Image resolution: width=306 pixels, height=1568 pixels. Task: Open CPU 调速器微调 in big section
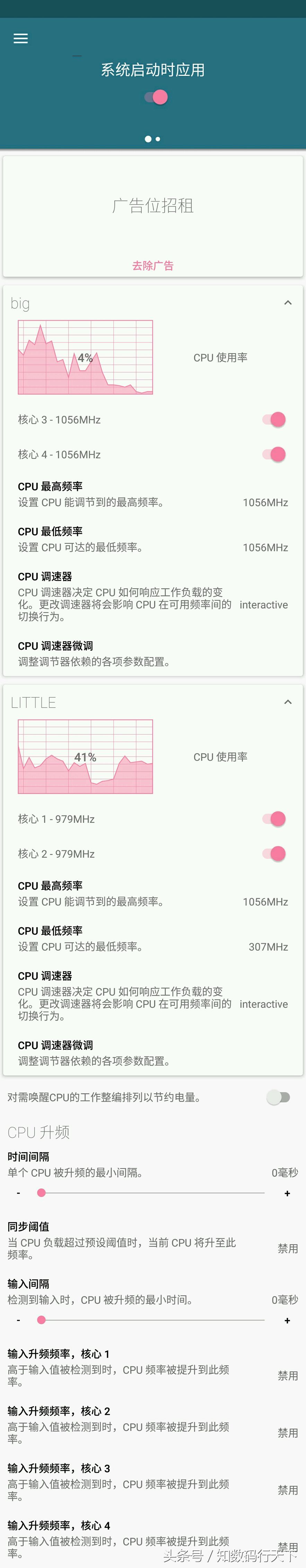coord(152,653)
